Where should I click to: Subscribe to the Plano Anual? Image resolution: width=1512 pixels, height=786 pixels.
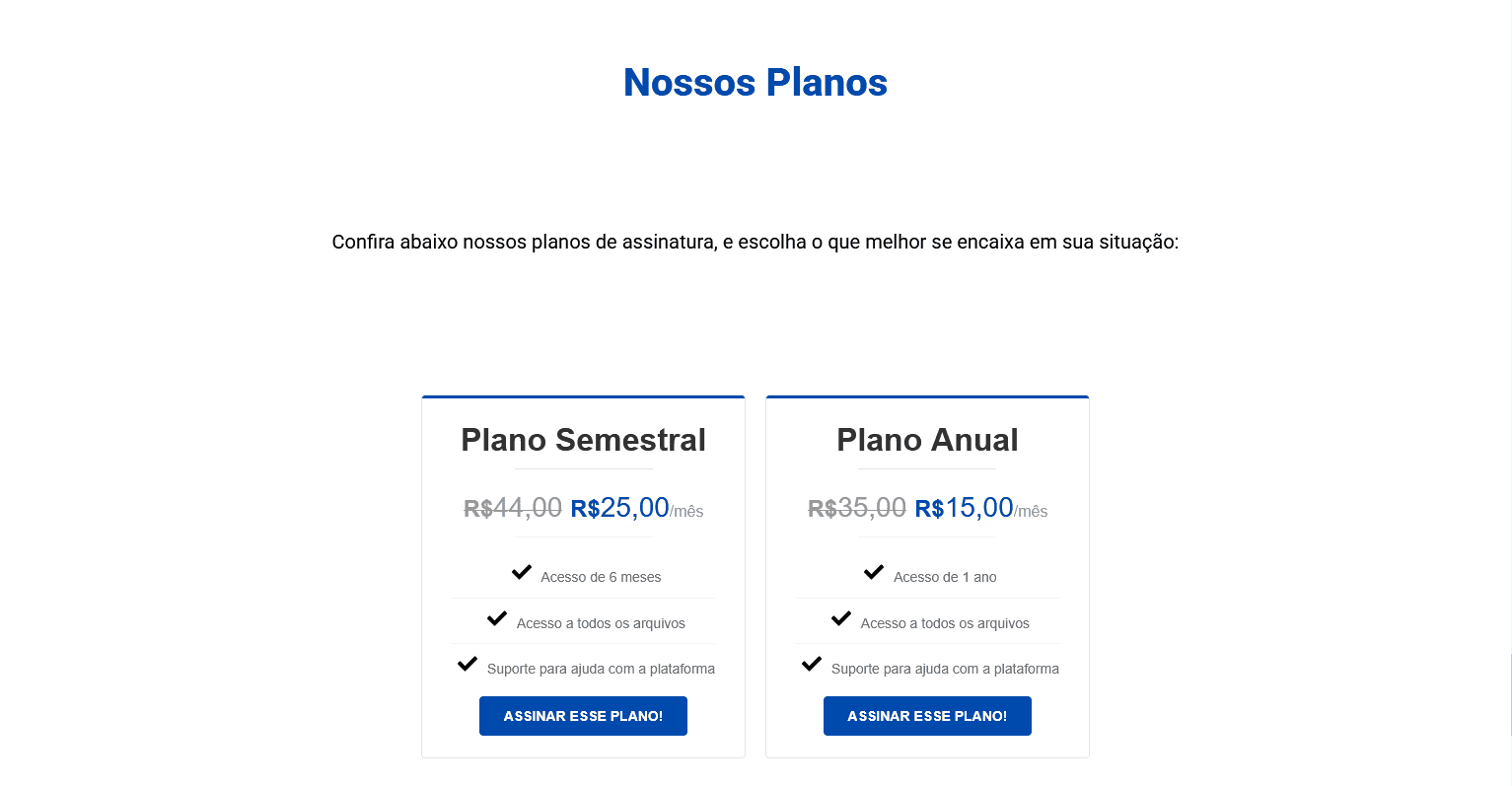(x=927, y=716)
